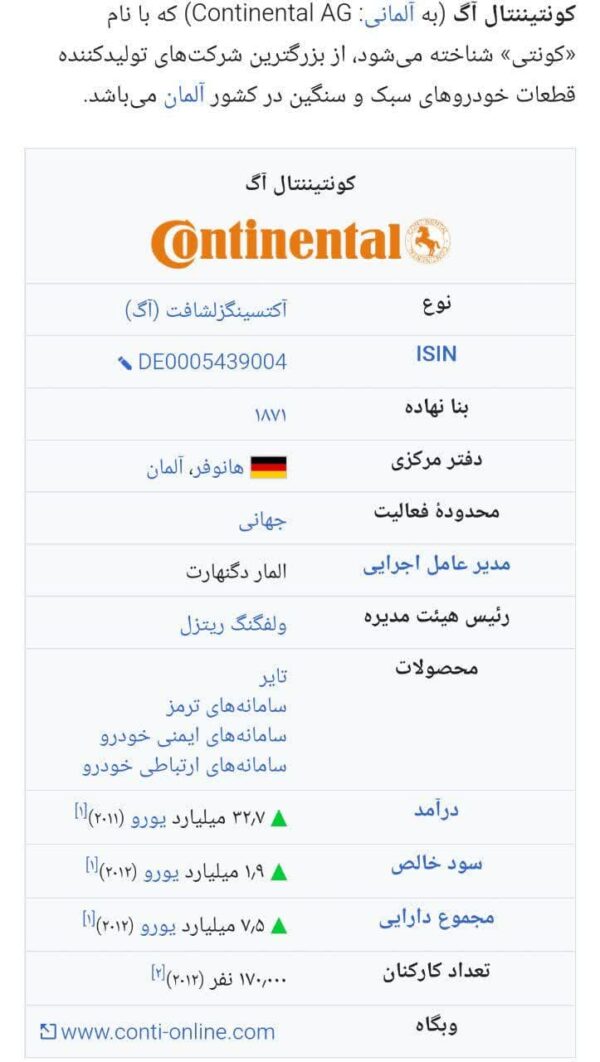Open the جهانی link
The image size is (600, 1062).
click(263, 520)
